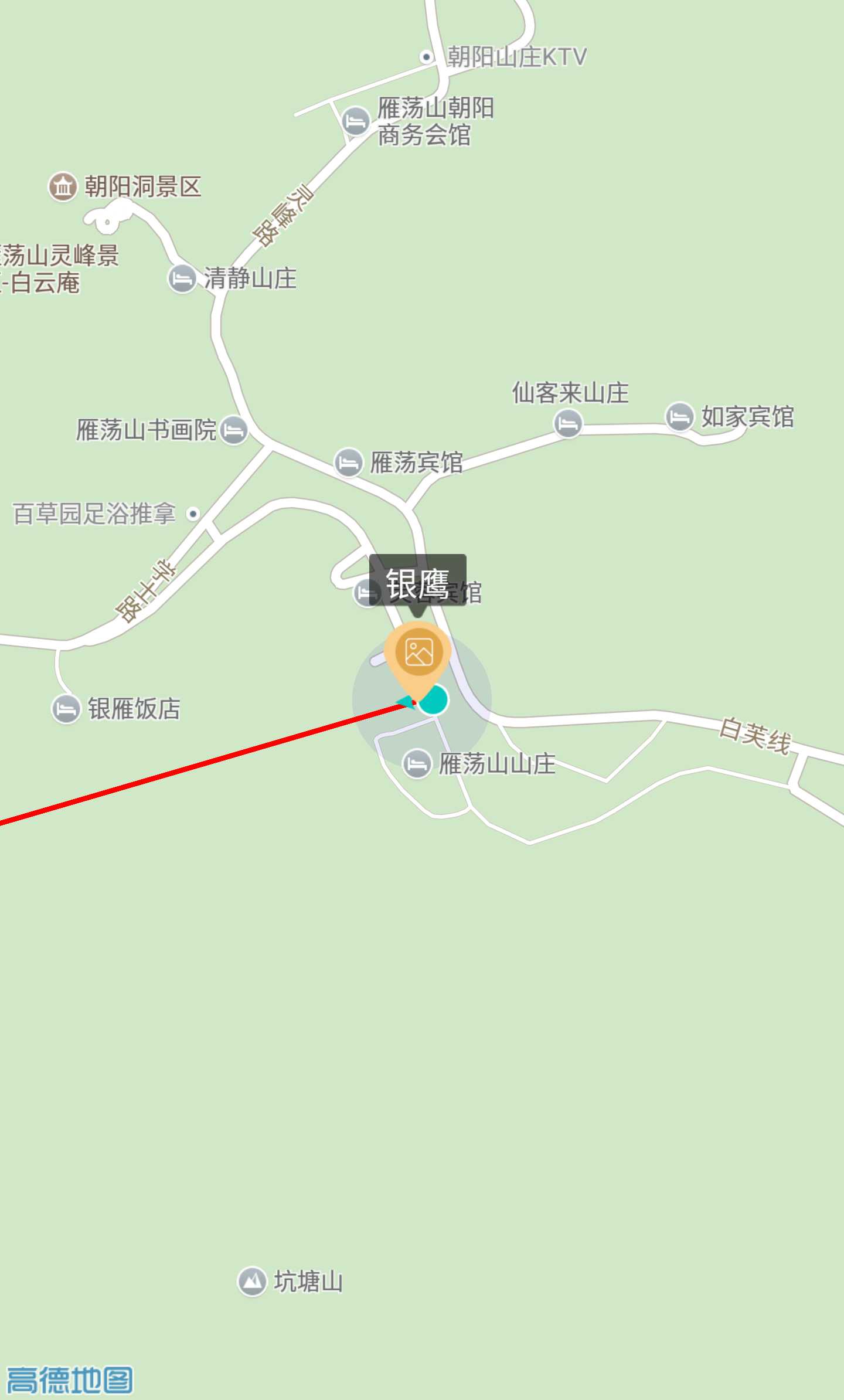Viewport: 844px width, 1400px height.
Task: Open the 仙客来山庄 hotel marker
Action: point(568,423)
